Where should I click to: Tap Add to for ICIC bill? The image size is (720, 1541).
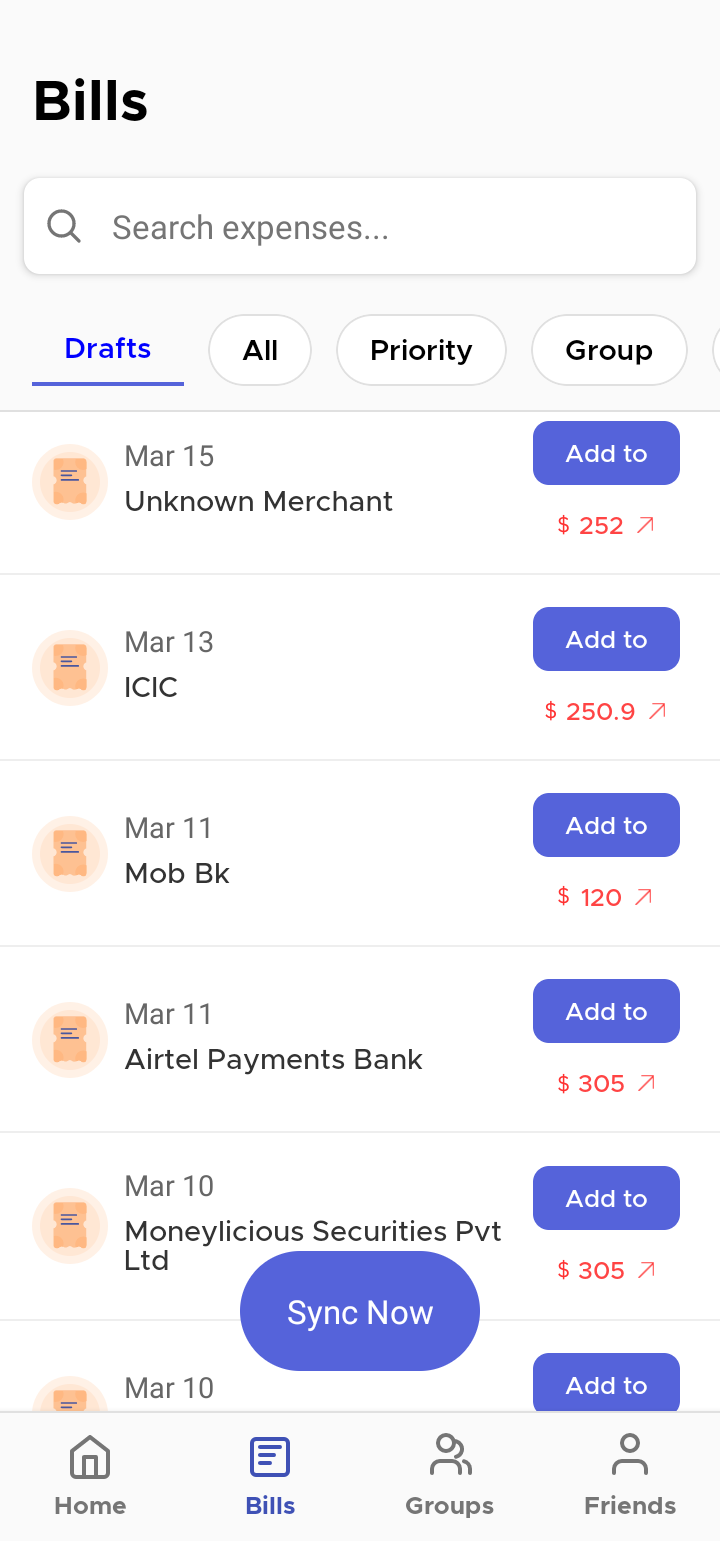(606, 639)
